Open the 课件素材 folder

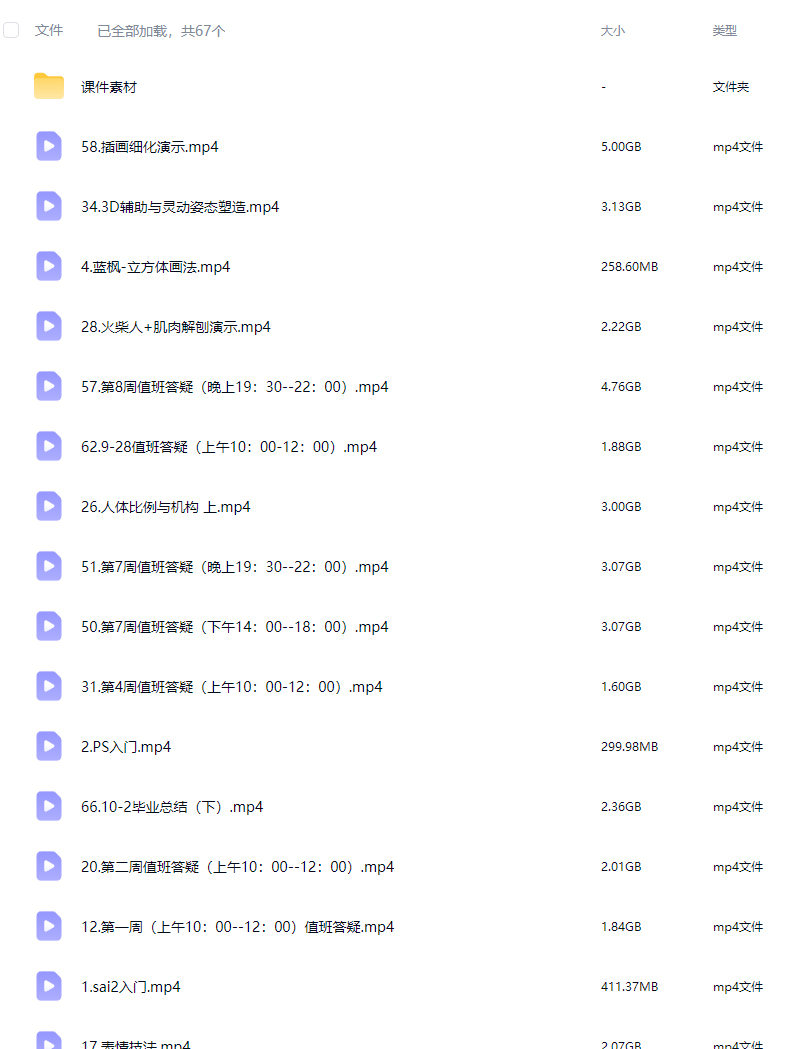[108, 87]
